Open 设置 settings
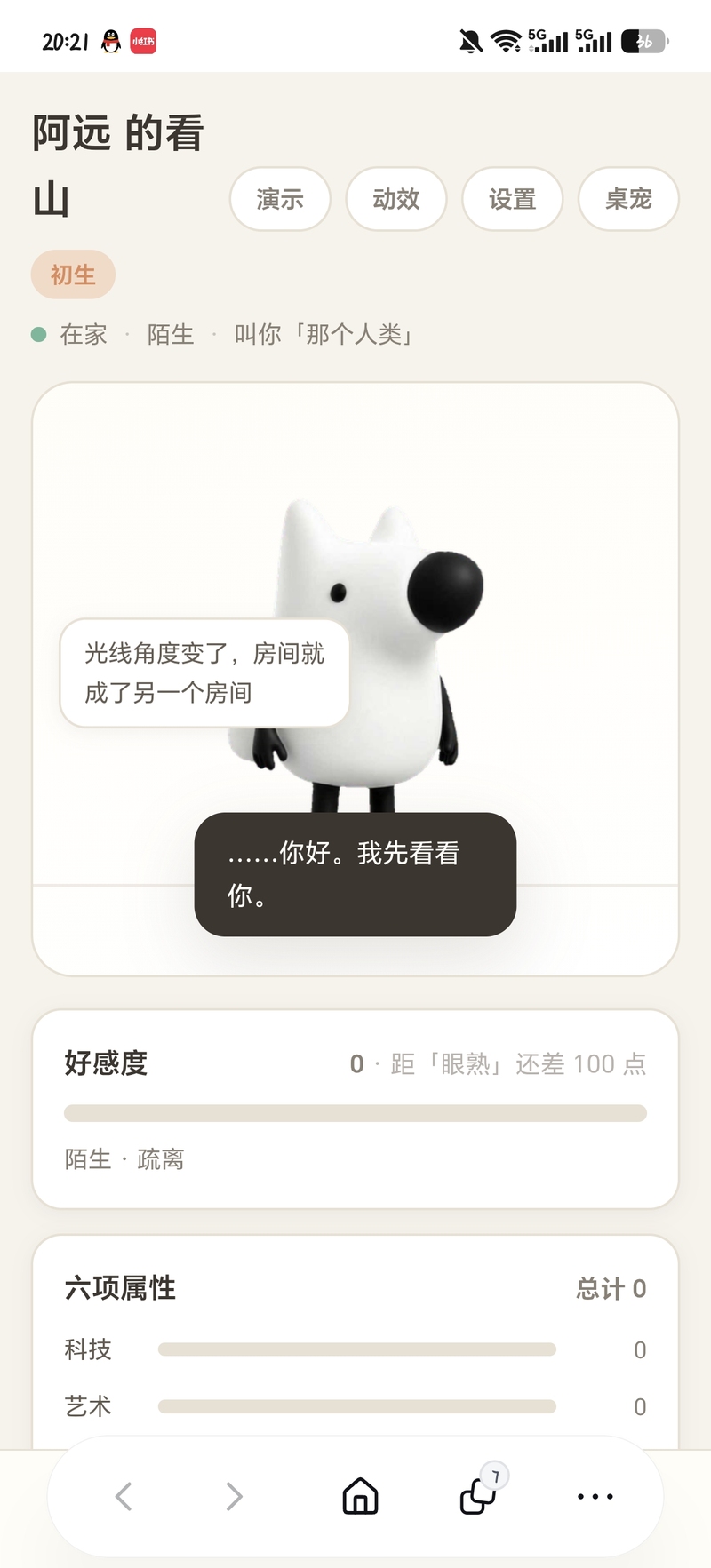Viewport: 711px width, 1568px height. [513, 199]
